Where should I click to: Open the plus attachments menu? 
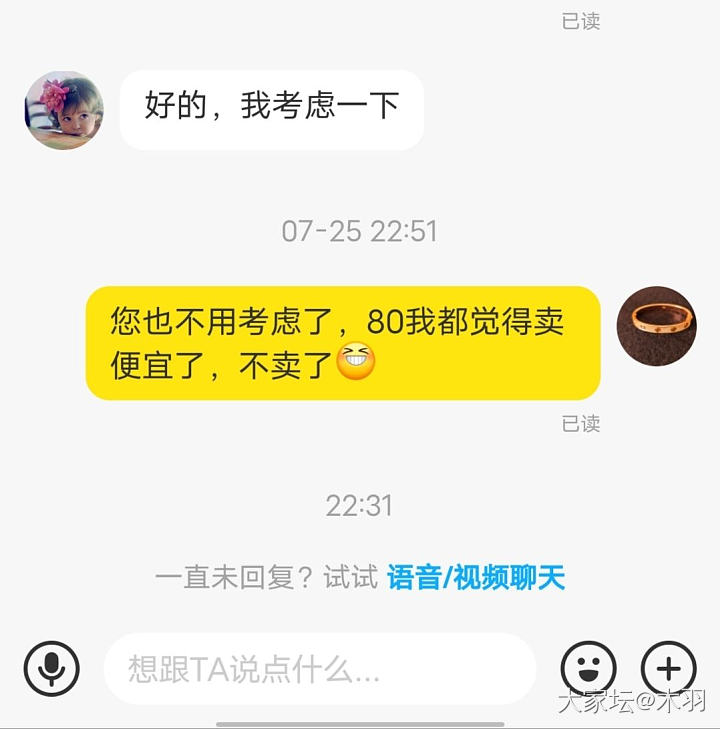click(668, 669)
